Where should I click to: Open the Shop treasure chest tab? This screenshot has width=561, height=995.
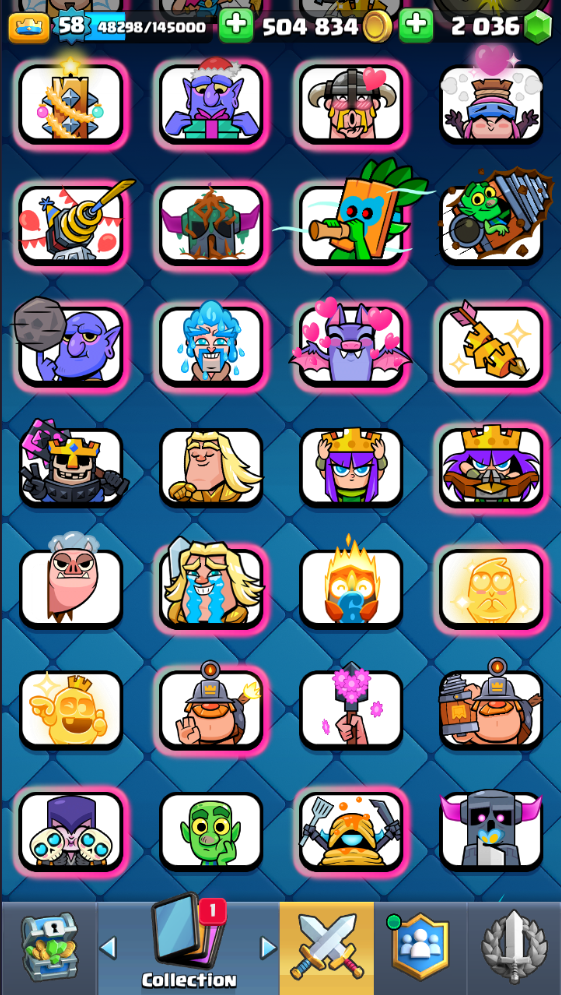click(x=48, y=948)
